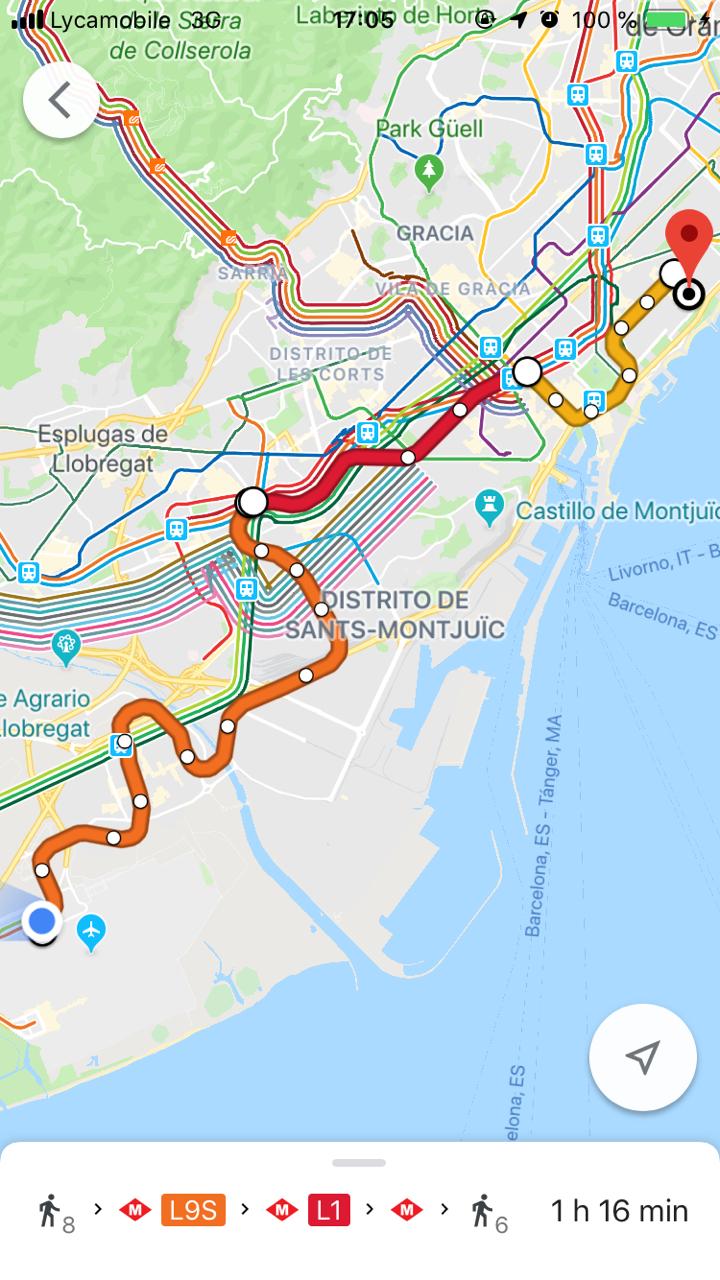This screenshot has height=1280, width=720.
Task: Open the Park Güell map marker
Action: pyautogui.click(x=429, y=172)
